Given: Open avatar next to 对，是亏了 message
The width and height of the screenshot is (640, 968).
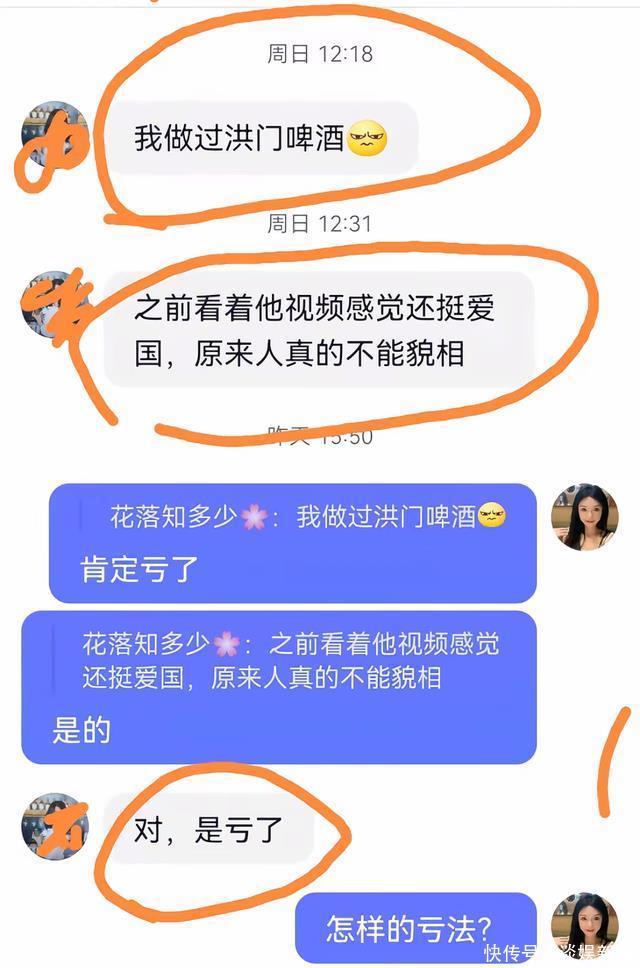Looking at the screenshot, I should pos(55,826).
